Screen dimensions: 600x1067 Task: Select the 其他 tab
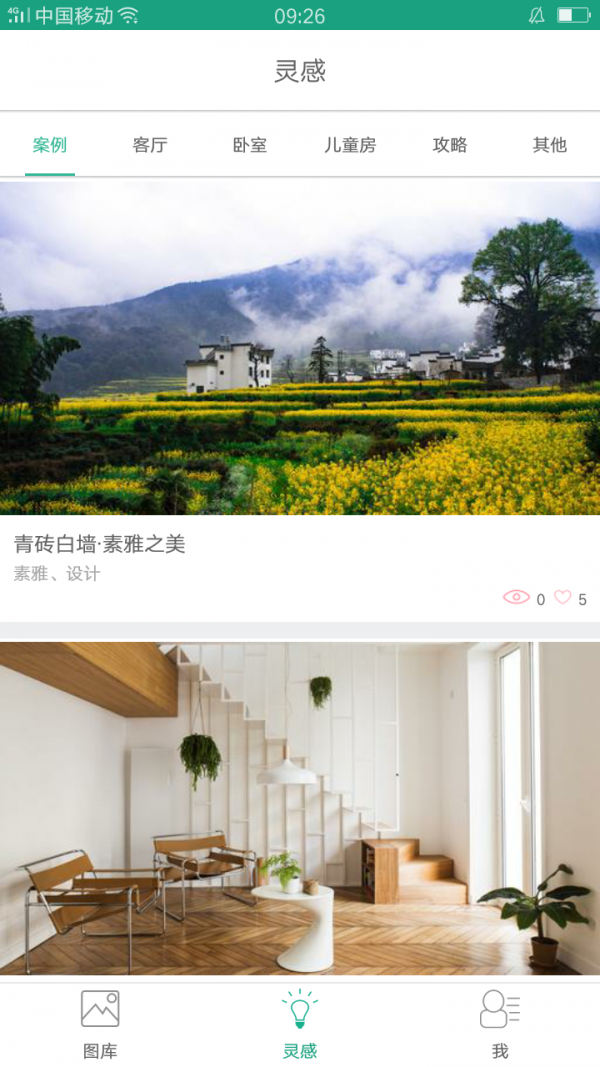550,145
